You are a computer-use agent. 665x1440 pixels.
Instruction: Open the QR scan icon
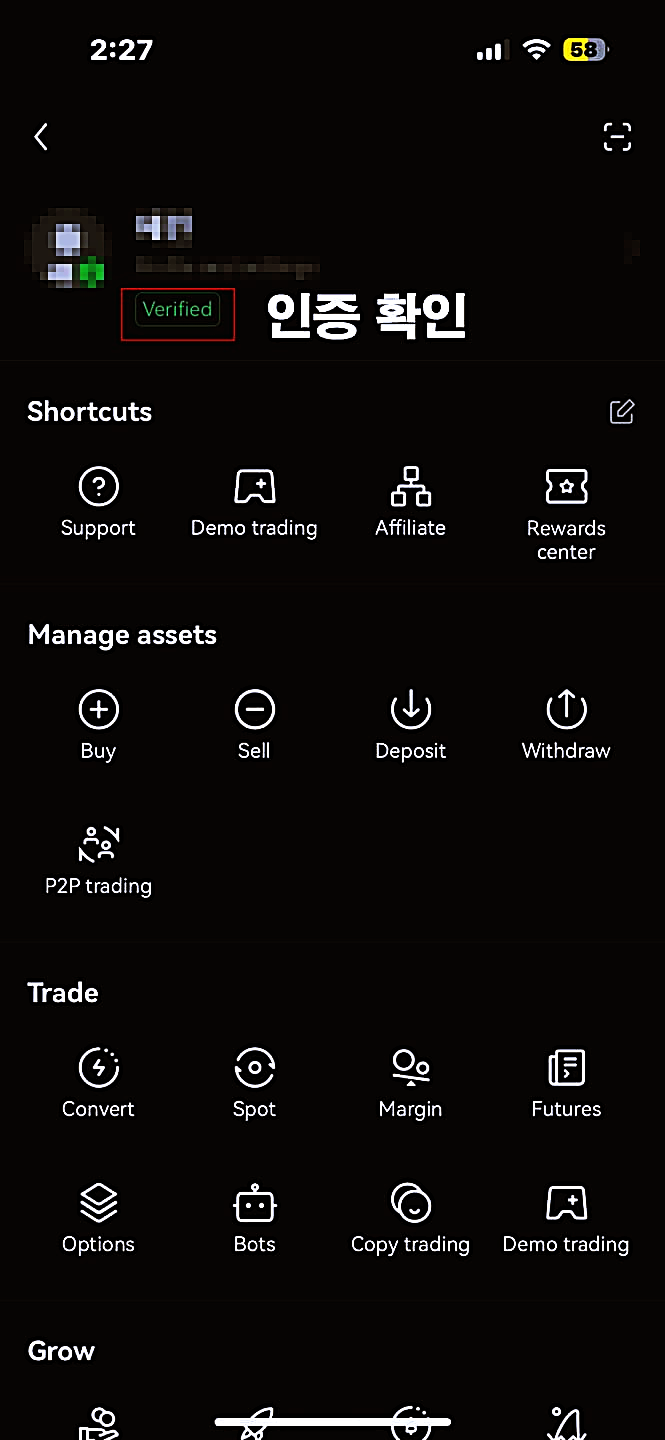tap(617, 137)
